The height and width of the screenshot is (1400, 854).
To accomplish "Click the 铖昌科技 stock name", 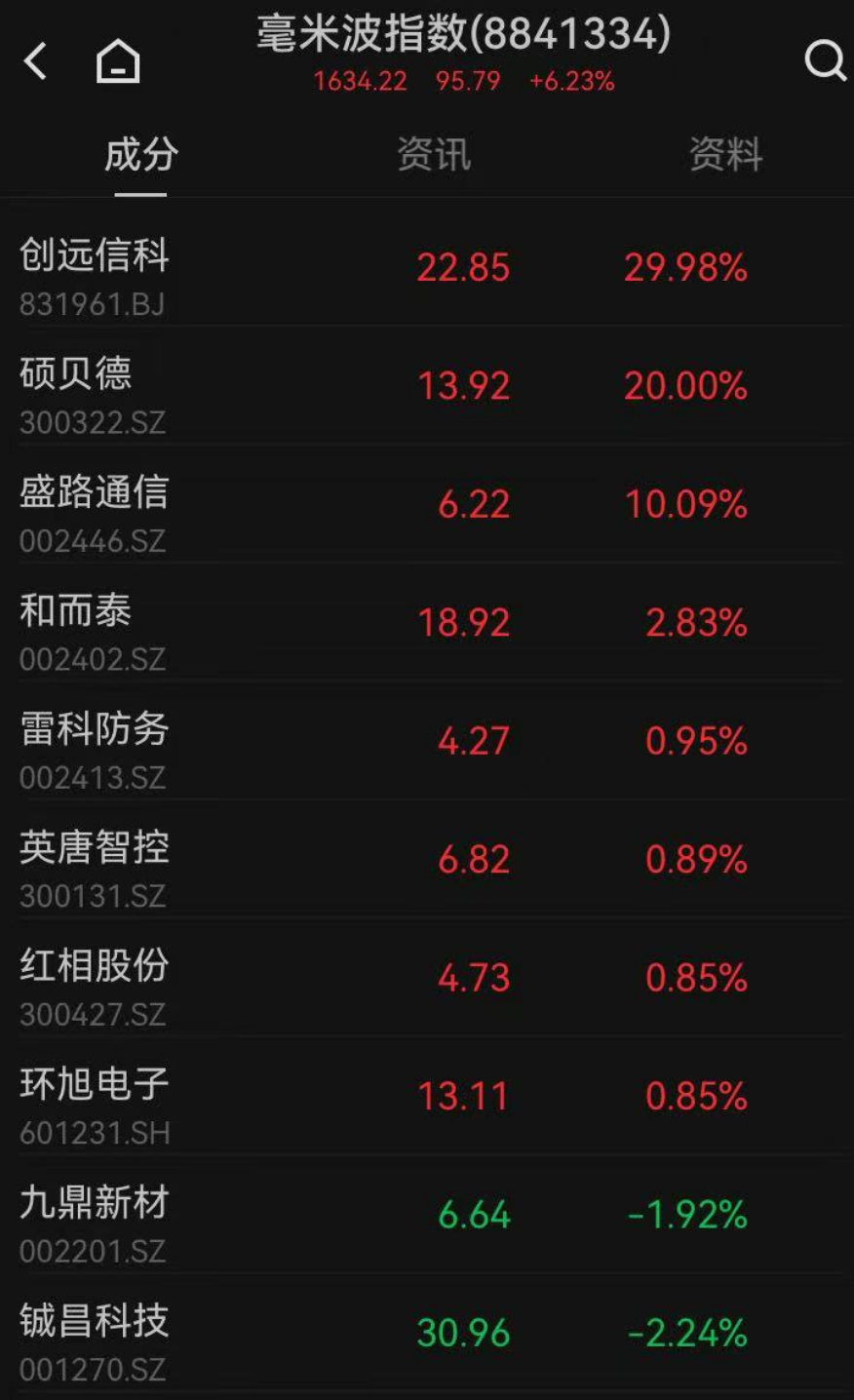I will point(95,1322).
